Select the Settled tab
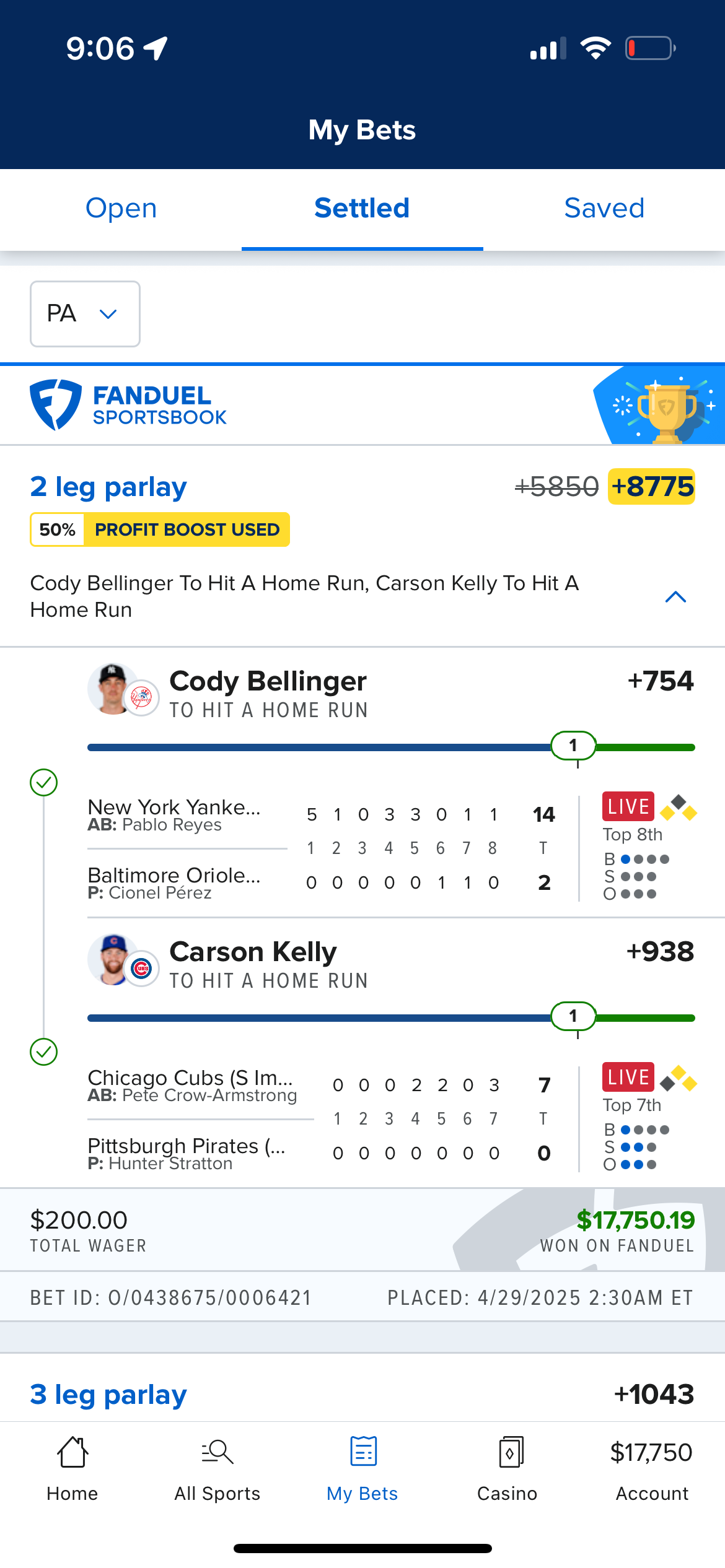 [362, 209]
